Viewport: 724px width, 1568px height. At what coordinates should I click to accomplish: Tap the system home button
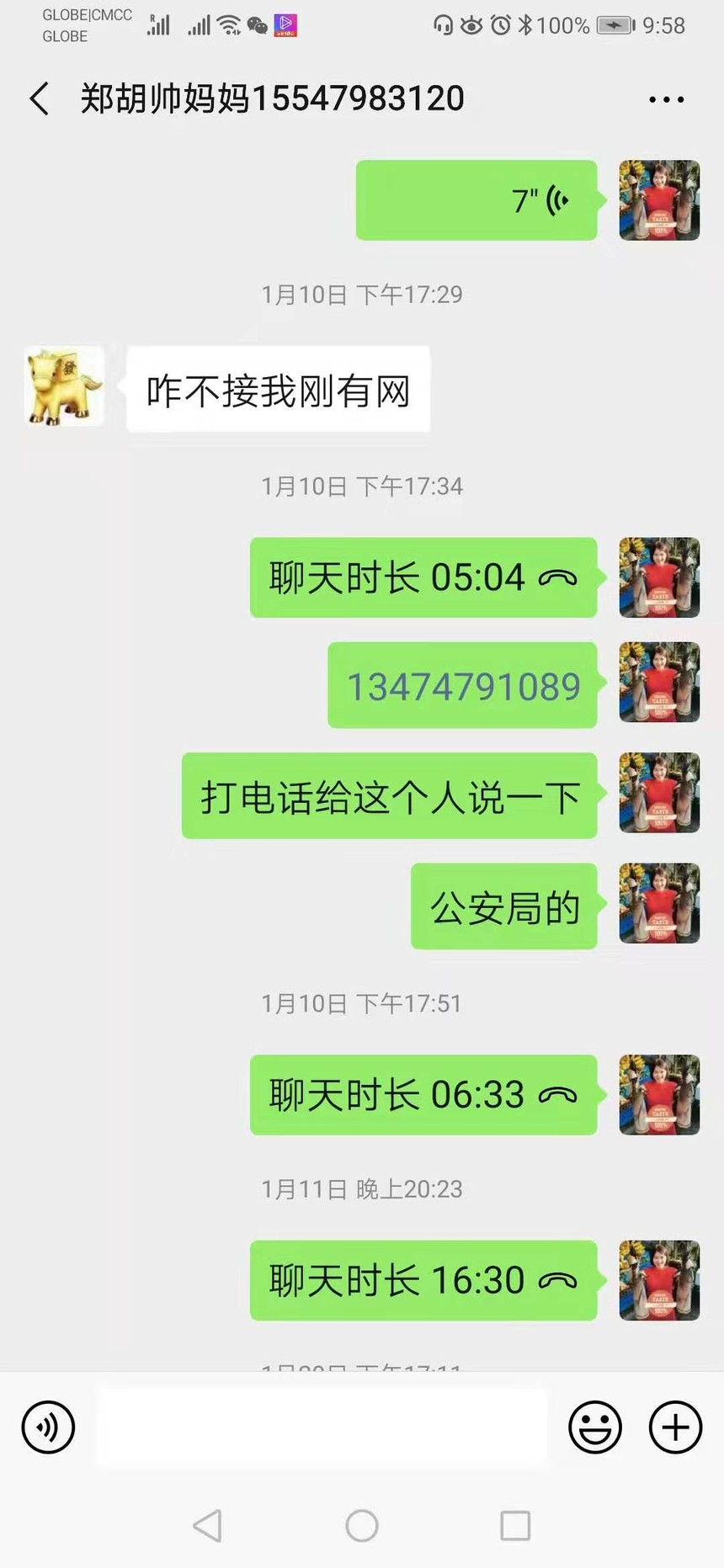[362, 1525]
